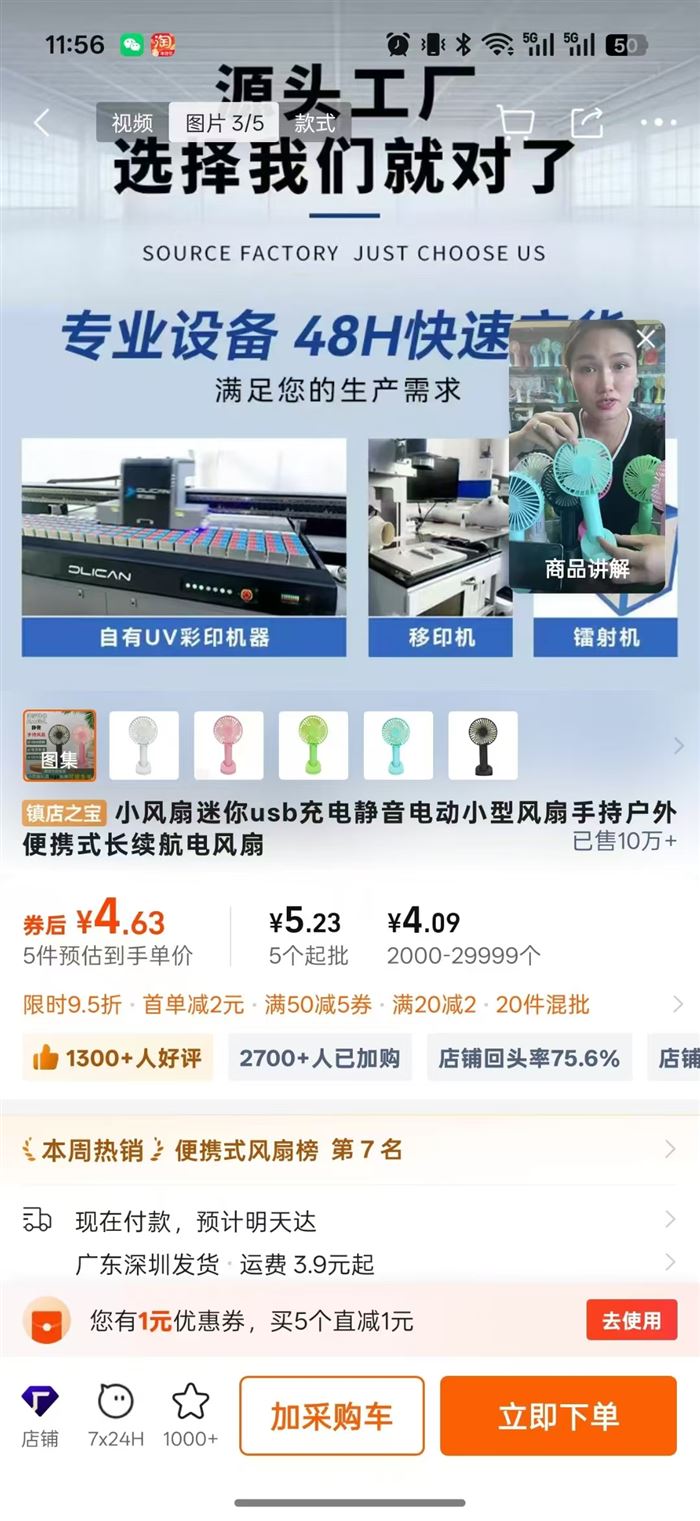Add to cart with 加采购车
The width and height of the screenshot is (700, 1521).
click(x=331, y=1416)
